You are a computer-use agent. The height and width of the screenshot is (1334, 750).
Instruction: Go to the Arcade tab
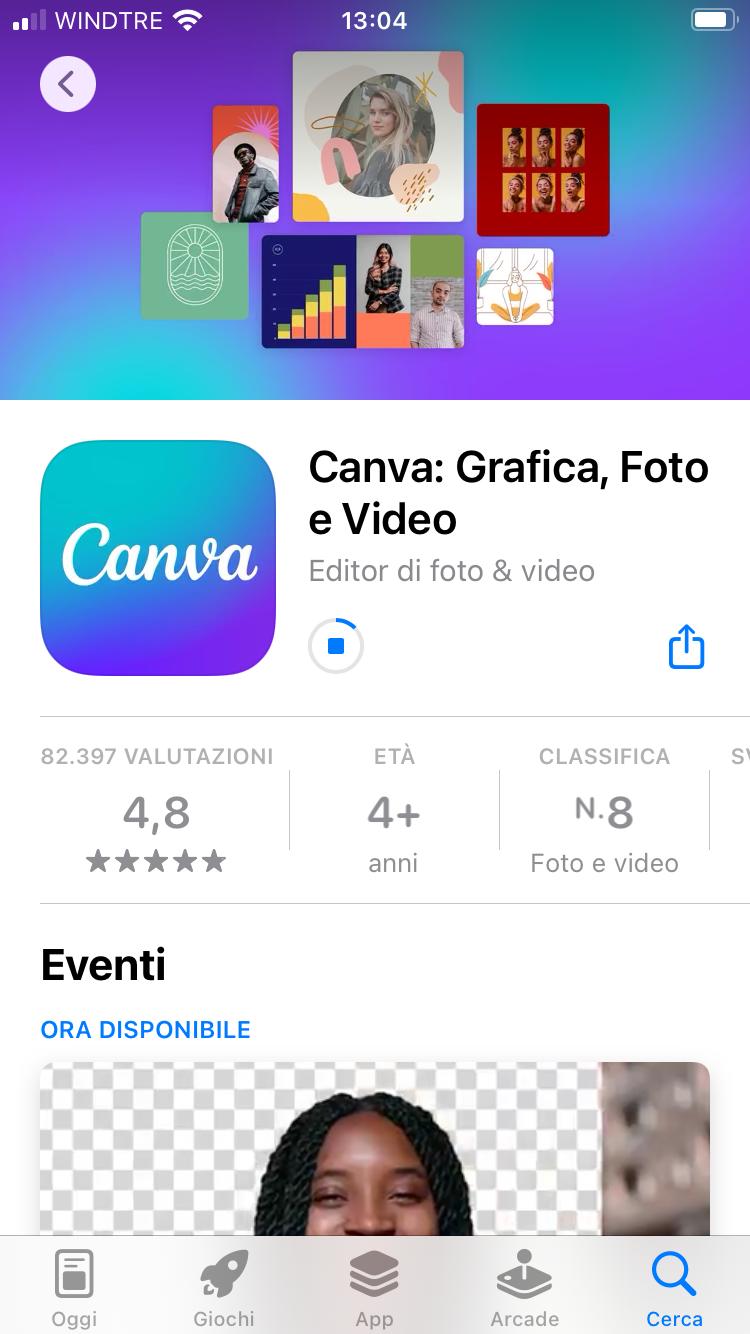coord(524,1288)
